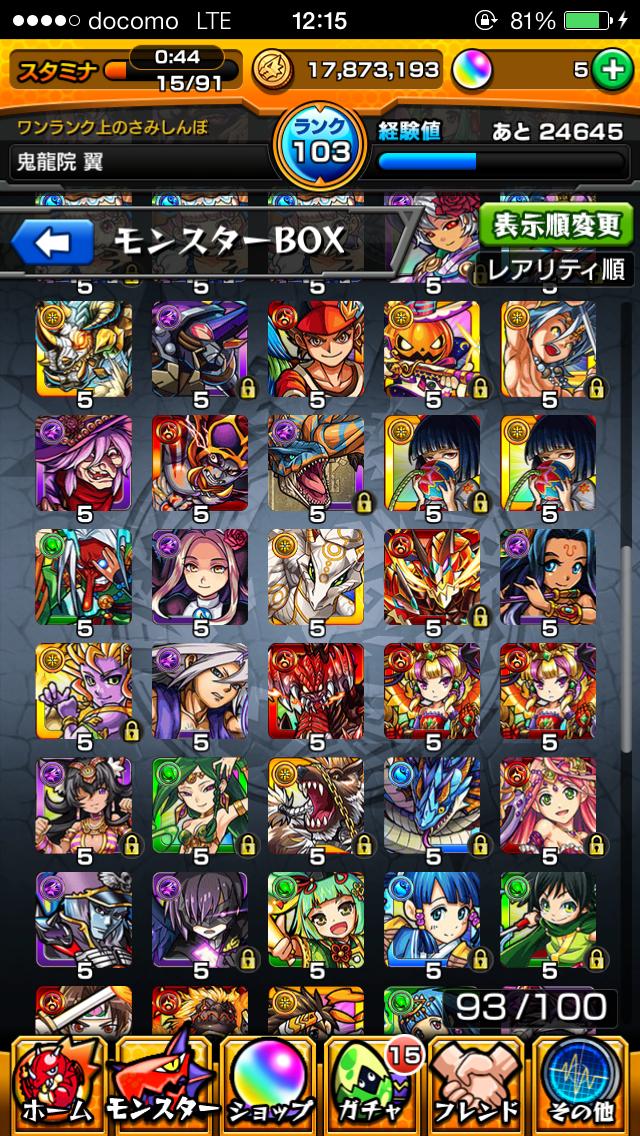Viewport: 640px width, 1136px height.
Task: Choose the old witch in purple hat
Action: click(84, 462)
